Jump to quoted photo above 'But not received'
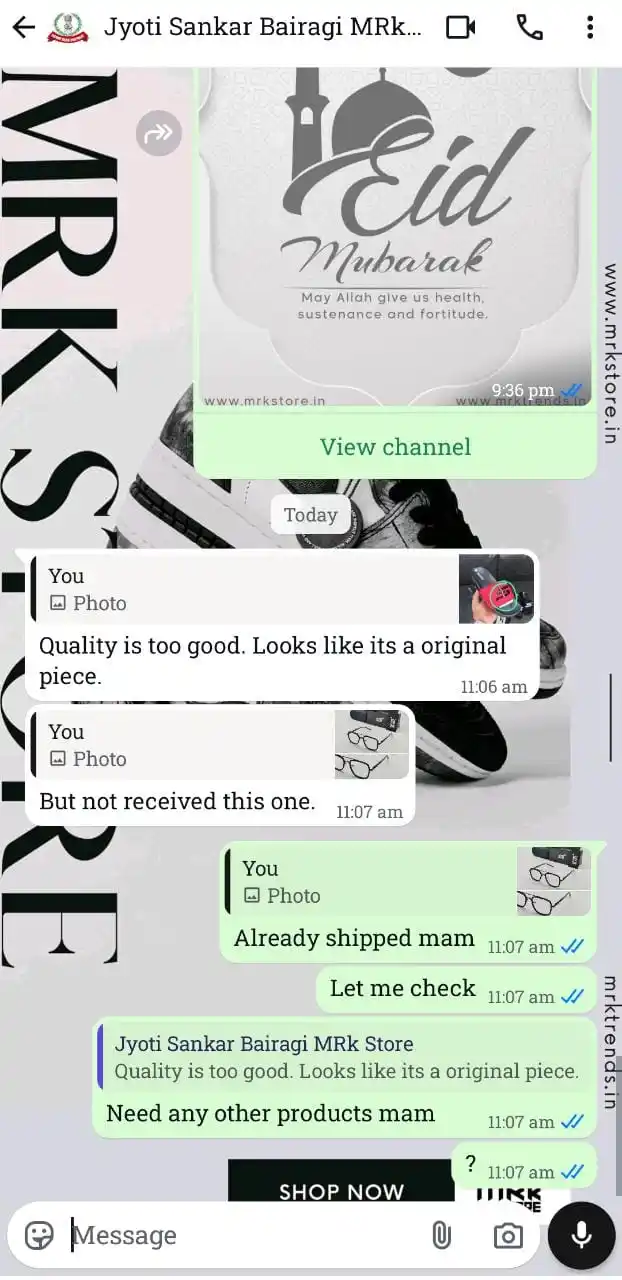This screenshot has width=622, height=1280. click(220, 746)
